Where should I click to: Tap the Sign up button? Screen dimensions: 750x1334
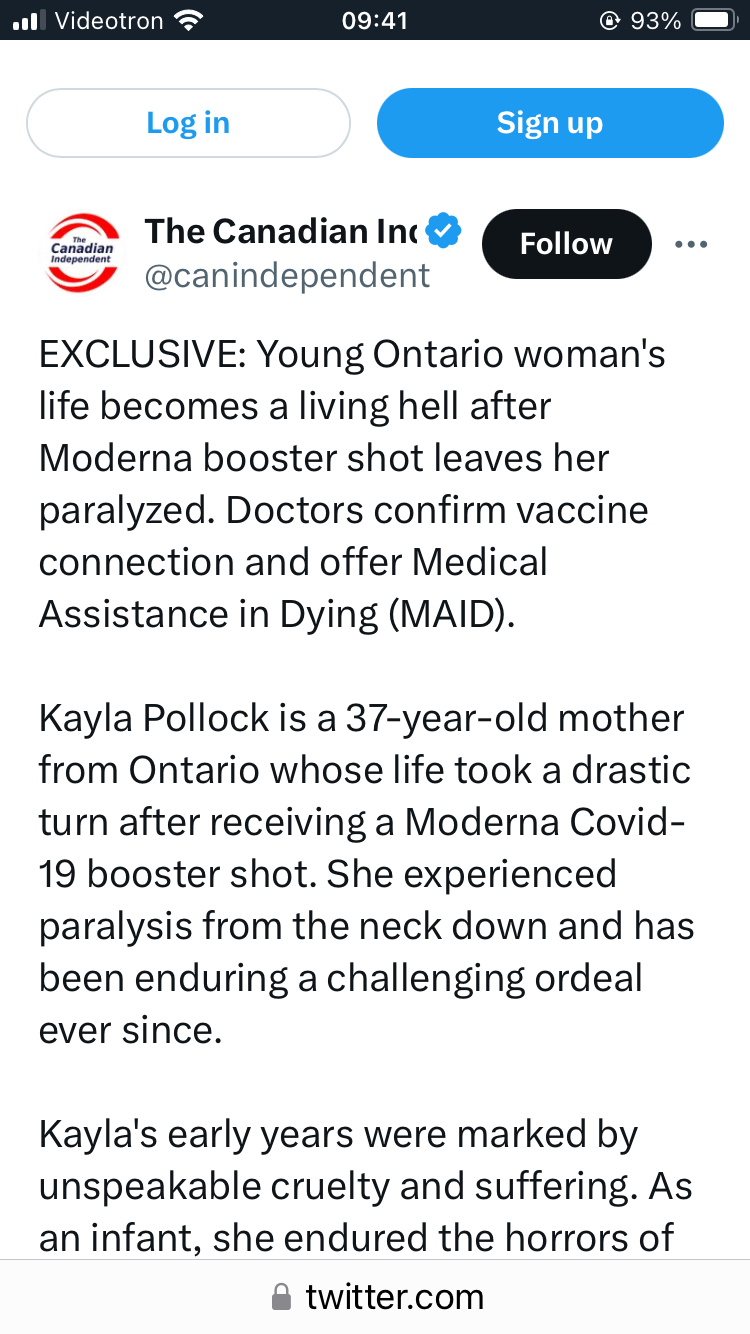point(549,123)
